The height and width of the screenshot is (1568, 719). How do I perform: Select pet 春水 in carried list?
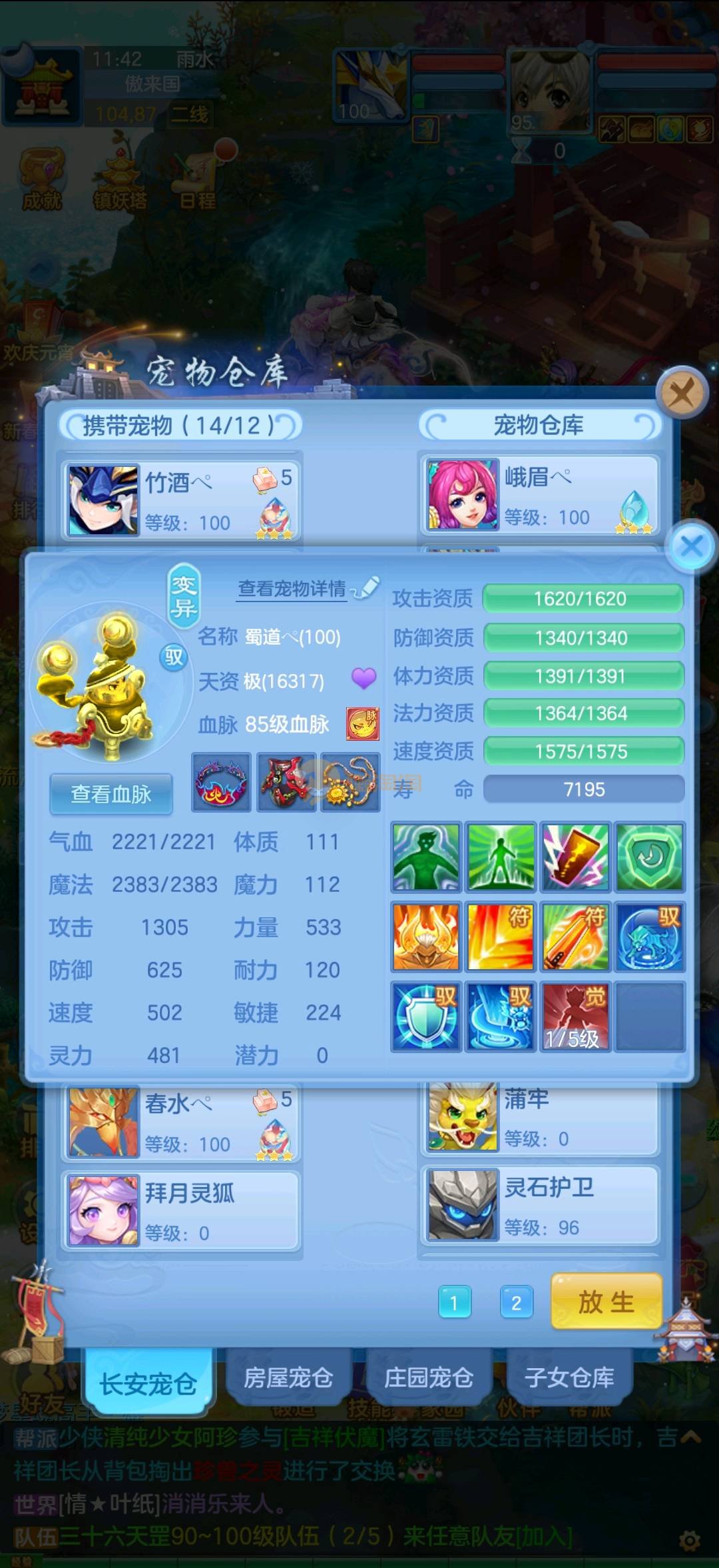[x=181, y=1122]
